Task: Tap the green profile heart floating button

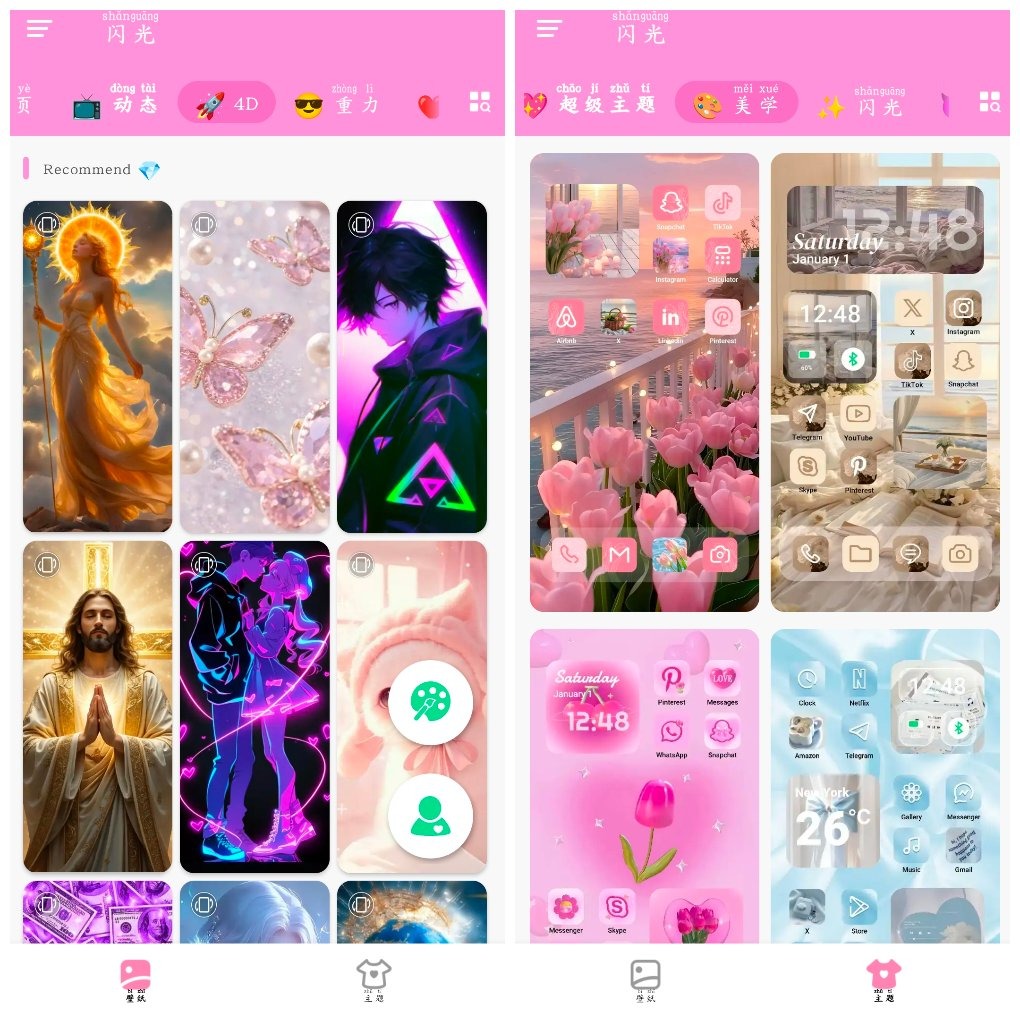Action: click(431, 816)
